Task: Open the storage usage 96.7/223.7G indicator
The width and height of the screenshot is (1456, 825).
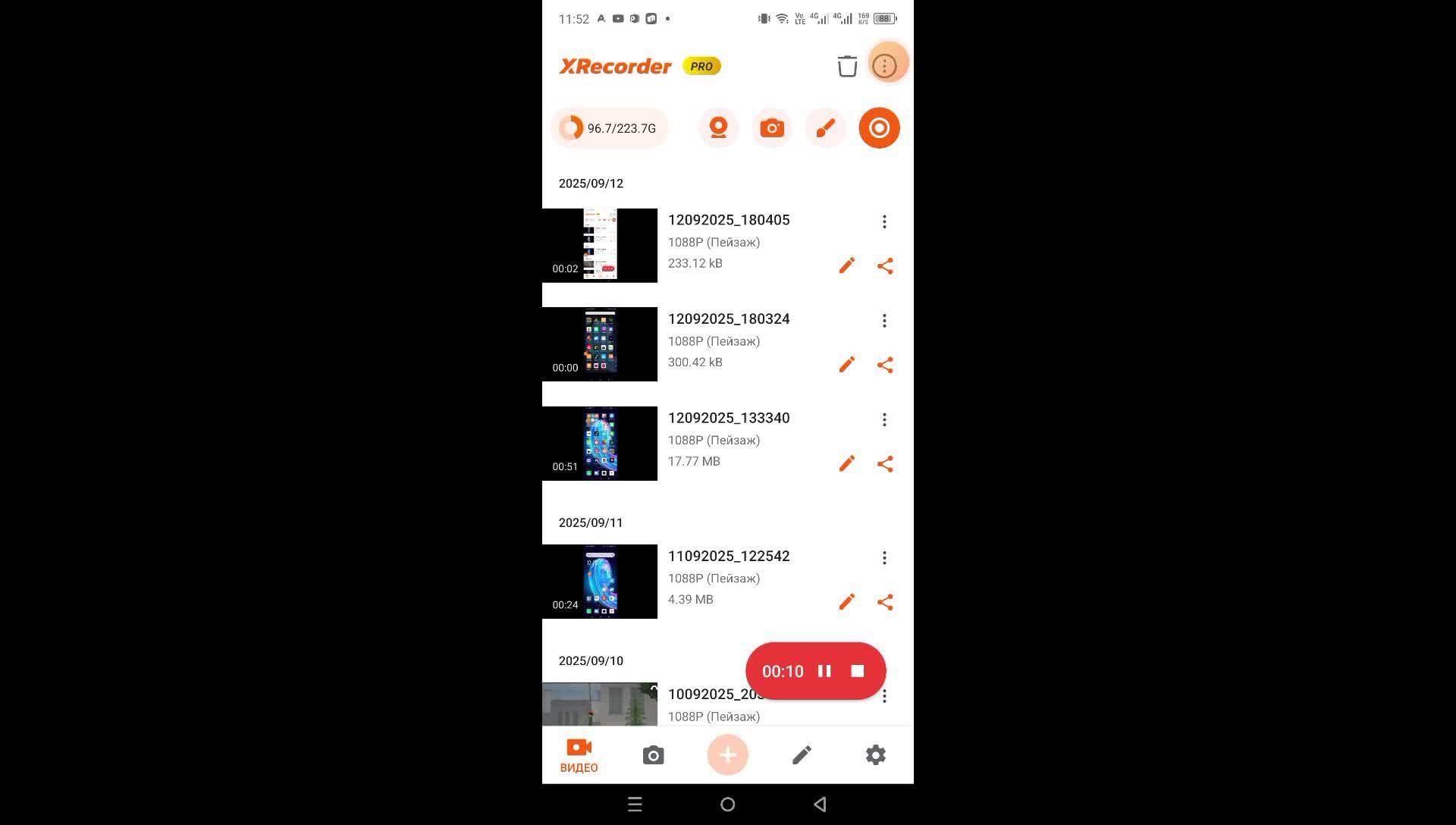Action: (x=608, y=128)
